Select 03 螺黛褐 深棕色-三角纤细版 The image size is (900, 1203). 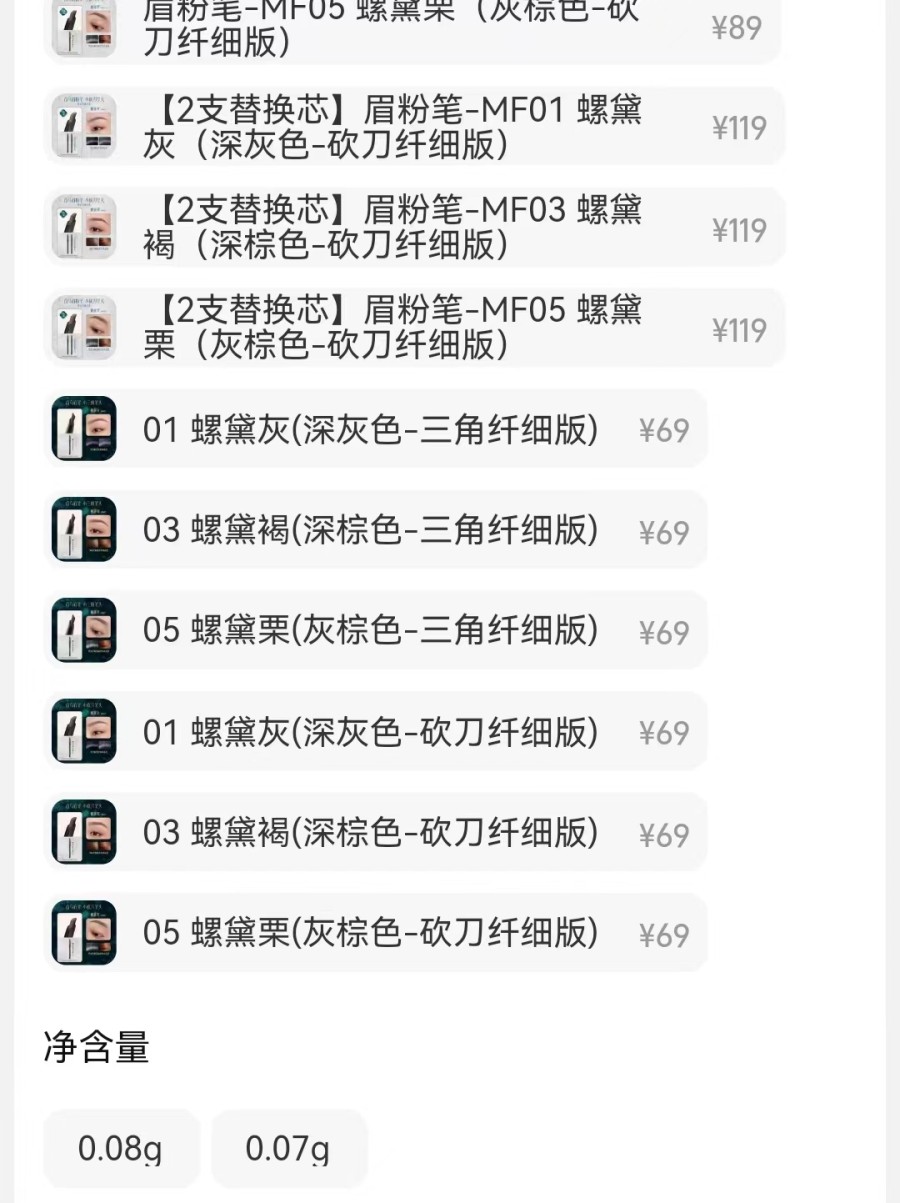click(375, 531)
